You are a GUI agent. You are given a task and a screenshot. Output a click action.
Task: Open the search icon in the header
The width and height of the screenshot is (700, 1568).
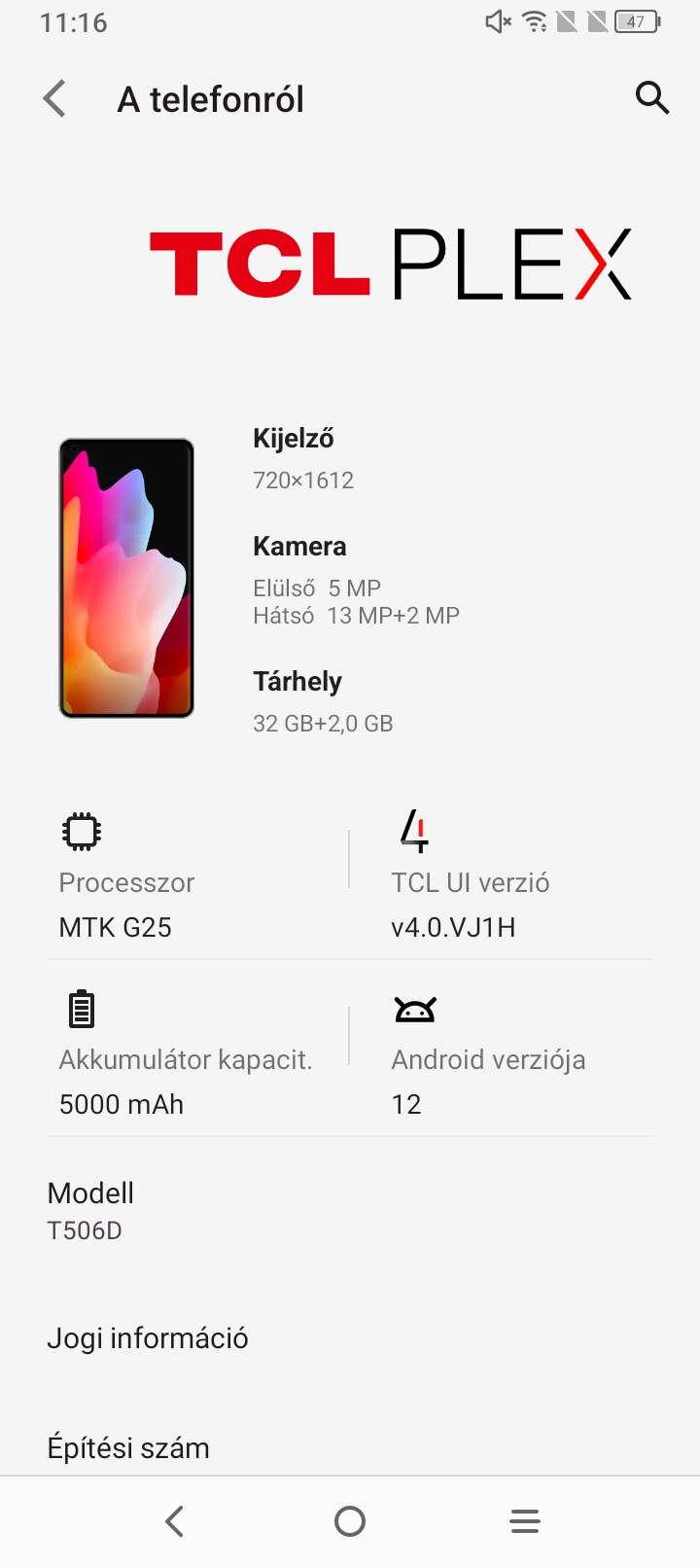click(651, 98)
